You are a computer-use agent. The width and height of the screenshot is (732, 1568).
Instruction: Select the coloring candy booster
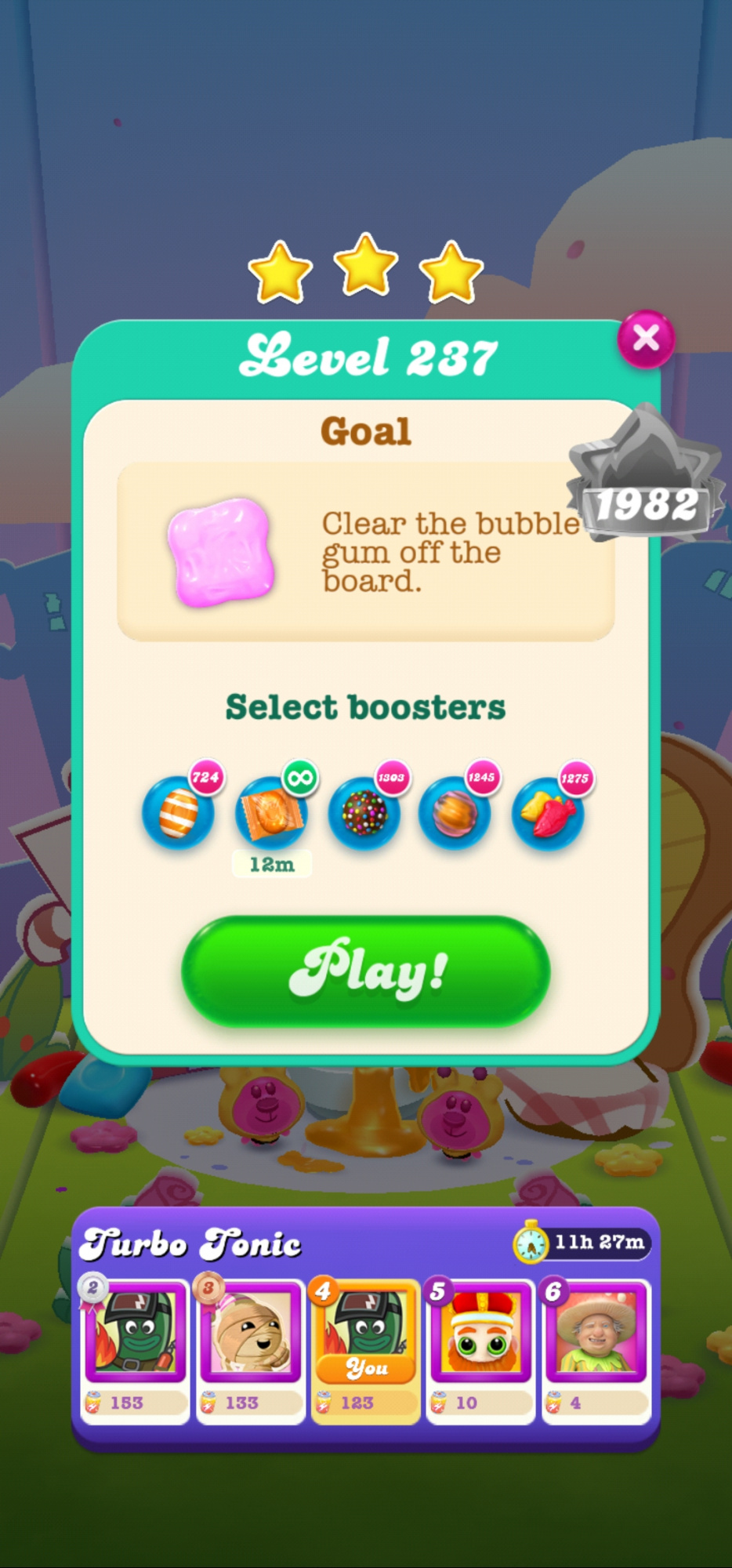pos(455,813)
